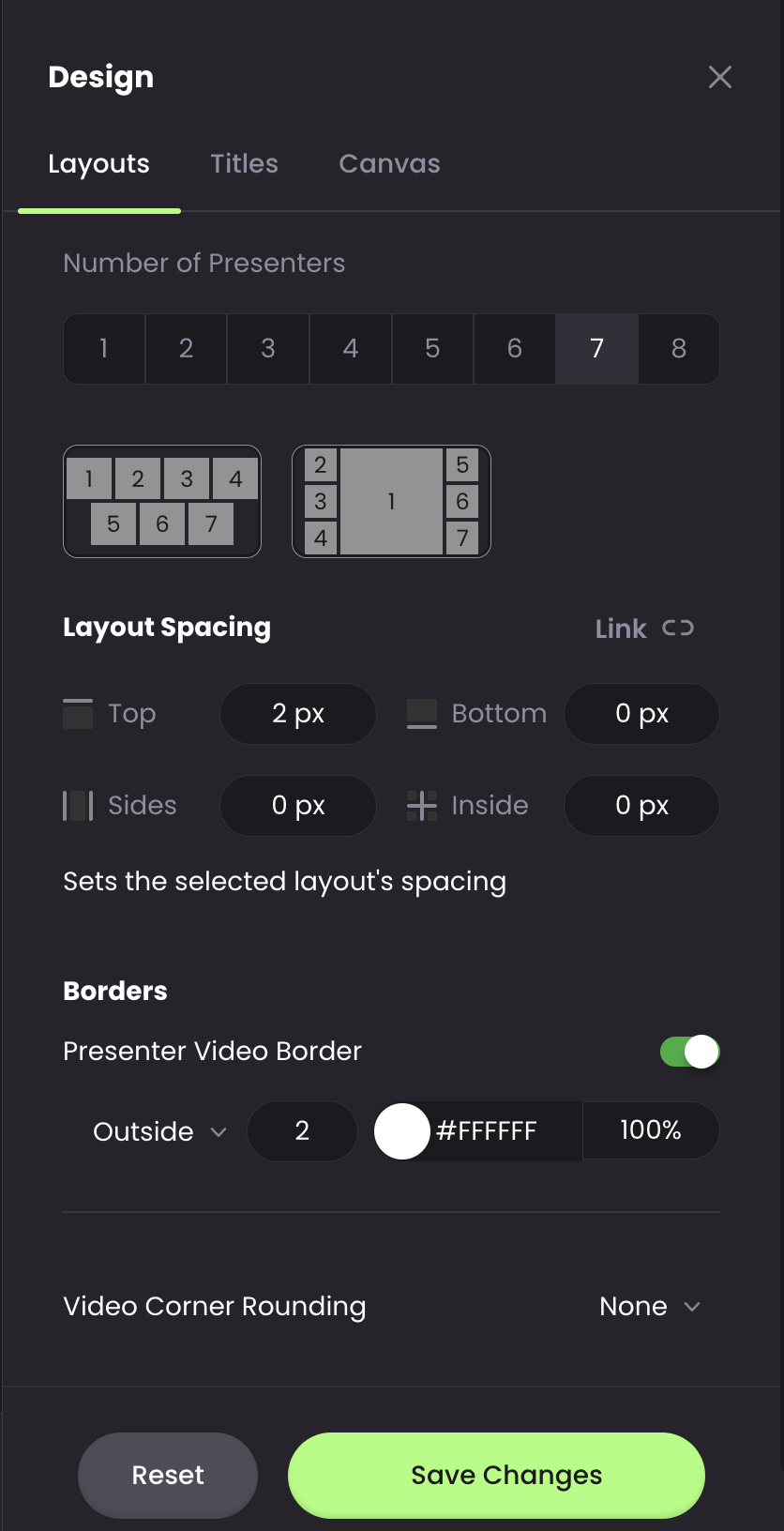Link the layout spacing values
The height and width of the screenshot is (1531, 784).
coord(645,629)
